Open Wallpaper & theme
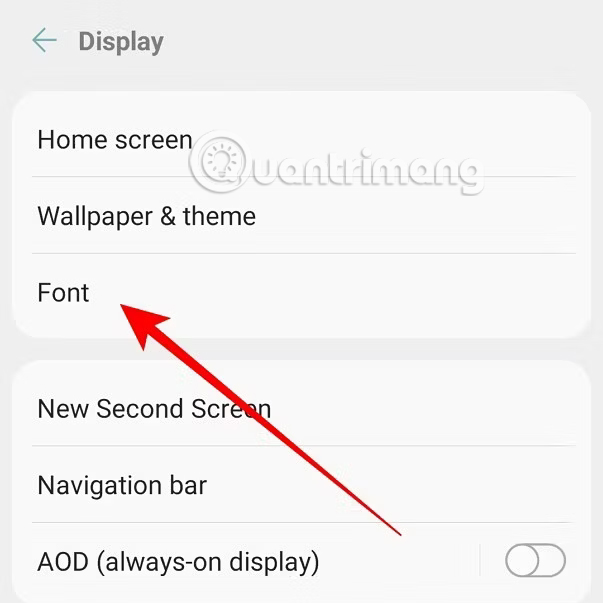The width and height of the screenshot is (603, 603). tap(146, 216)
